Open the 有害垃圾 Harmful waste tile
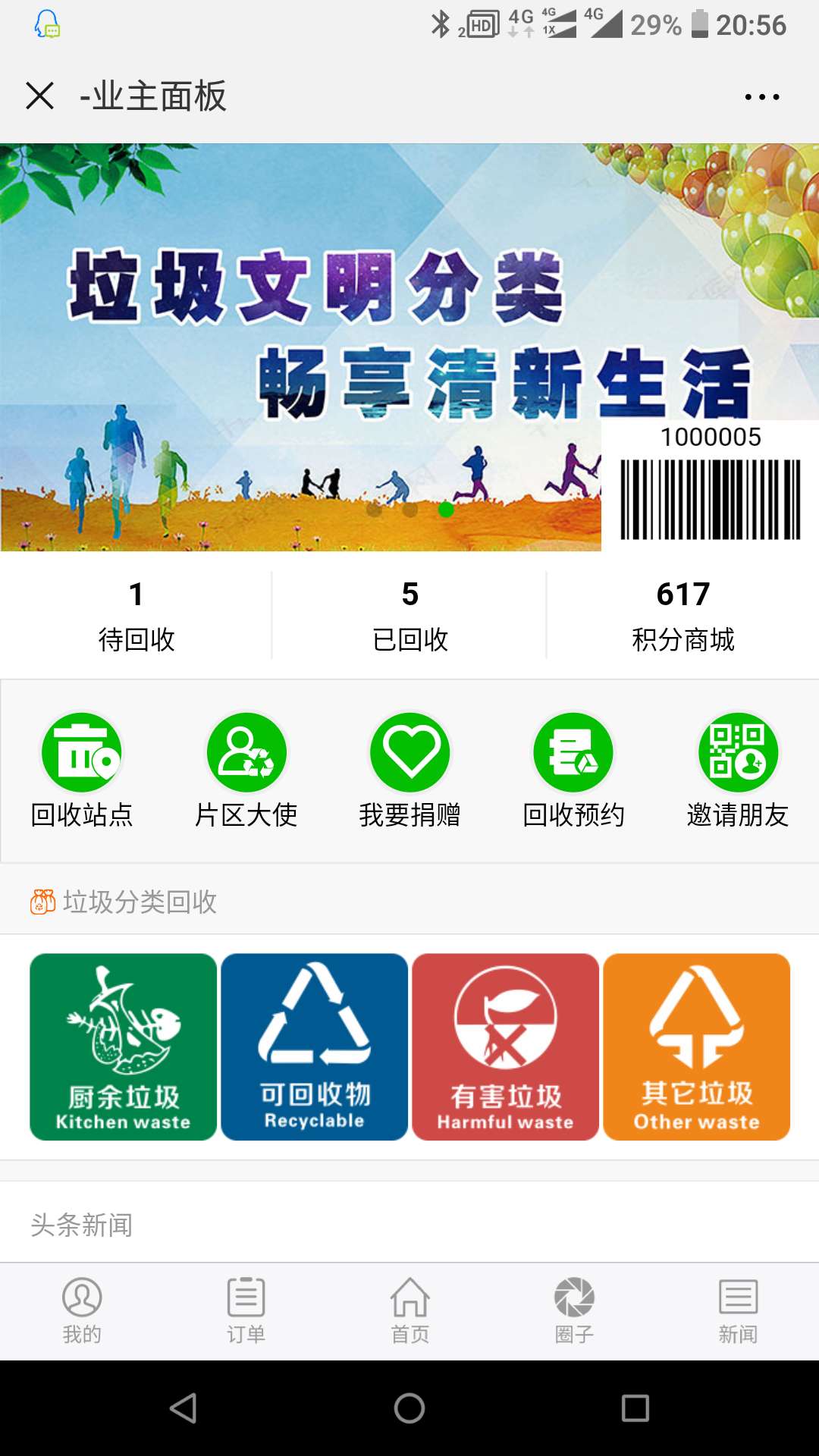Viewport: 819px width, 1456px height. pyautogui.click(x=506, y=1046)
